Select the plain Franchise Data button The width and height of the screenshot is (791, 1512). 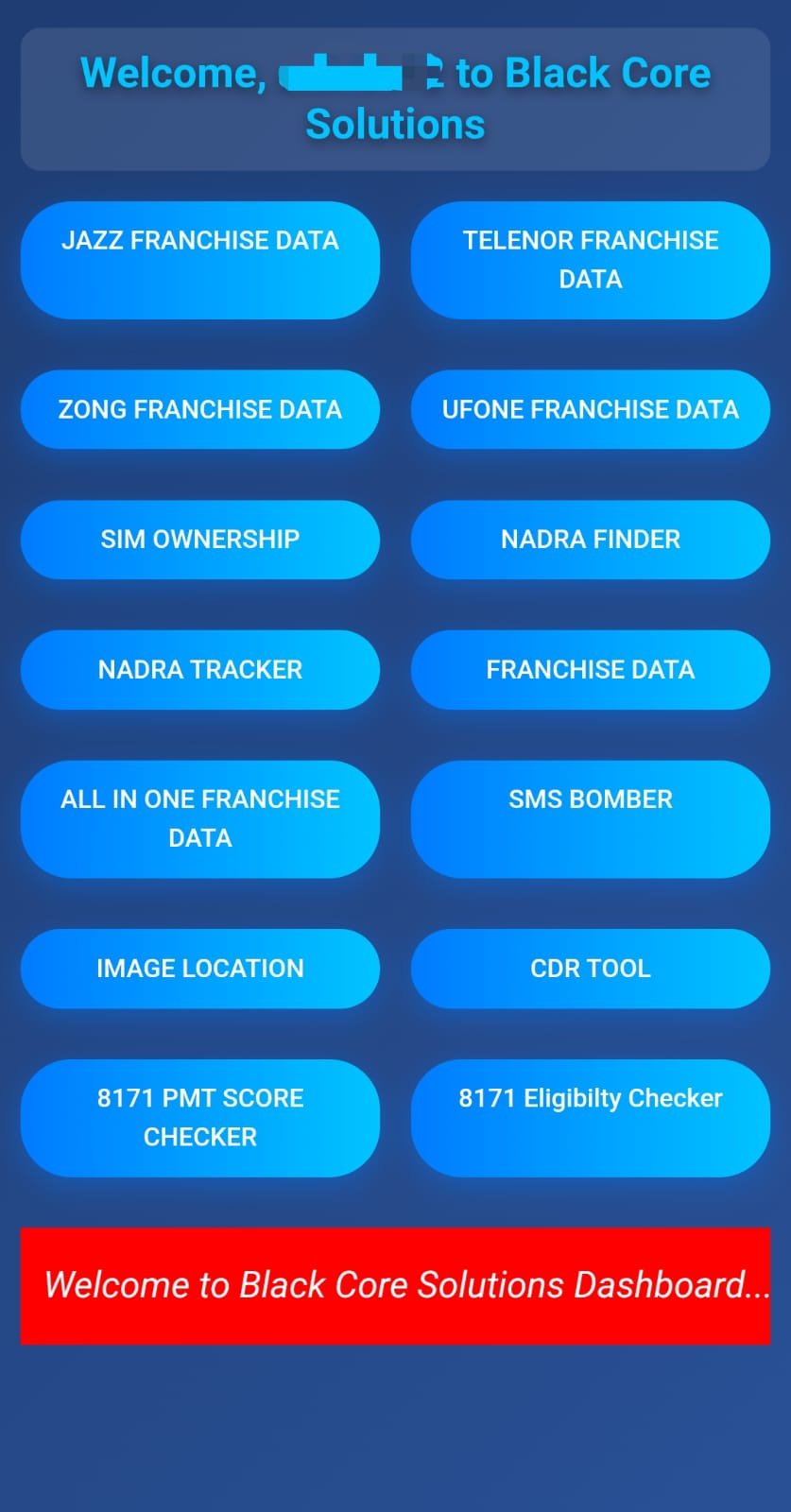point(590,670)
